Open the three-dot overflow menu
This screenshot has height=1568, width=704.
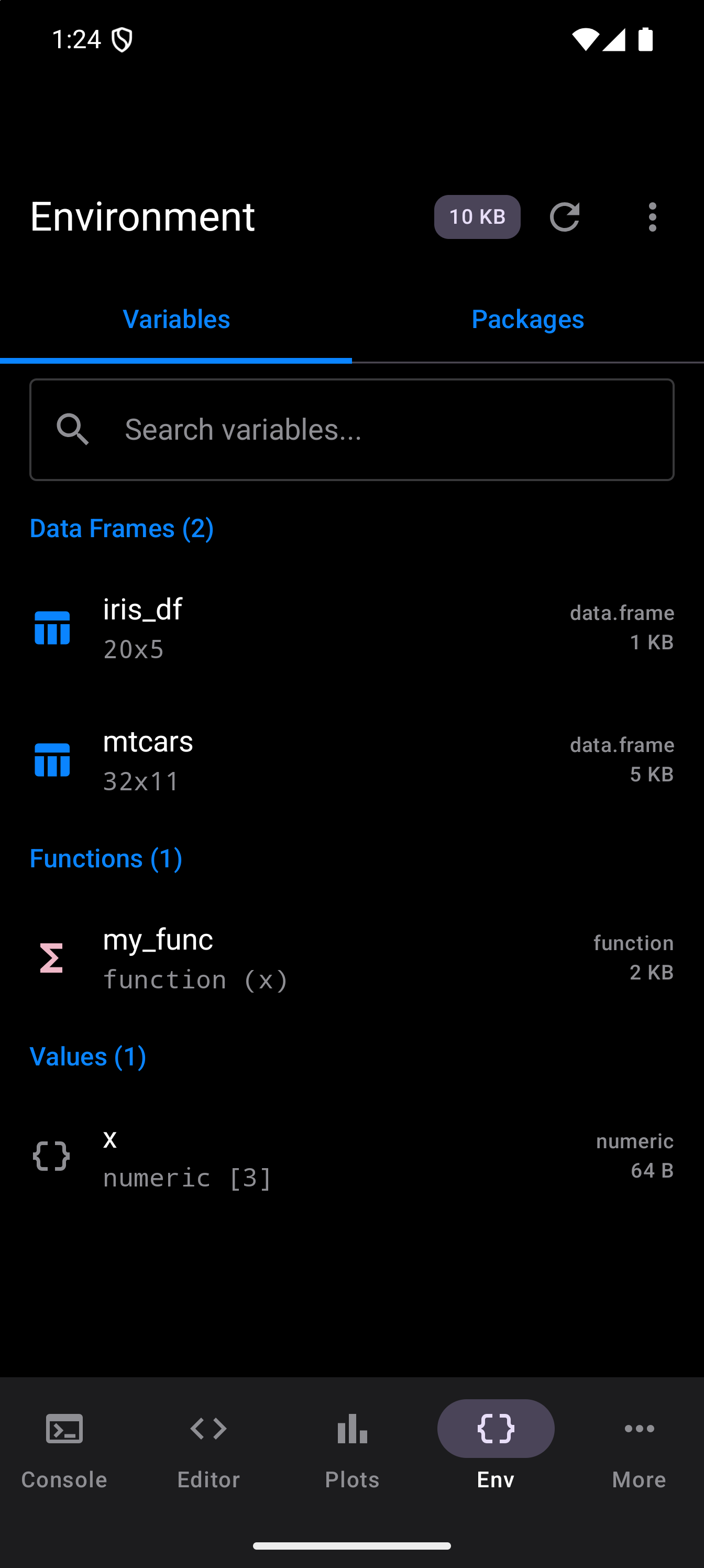(x=652, y=216)
